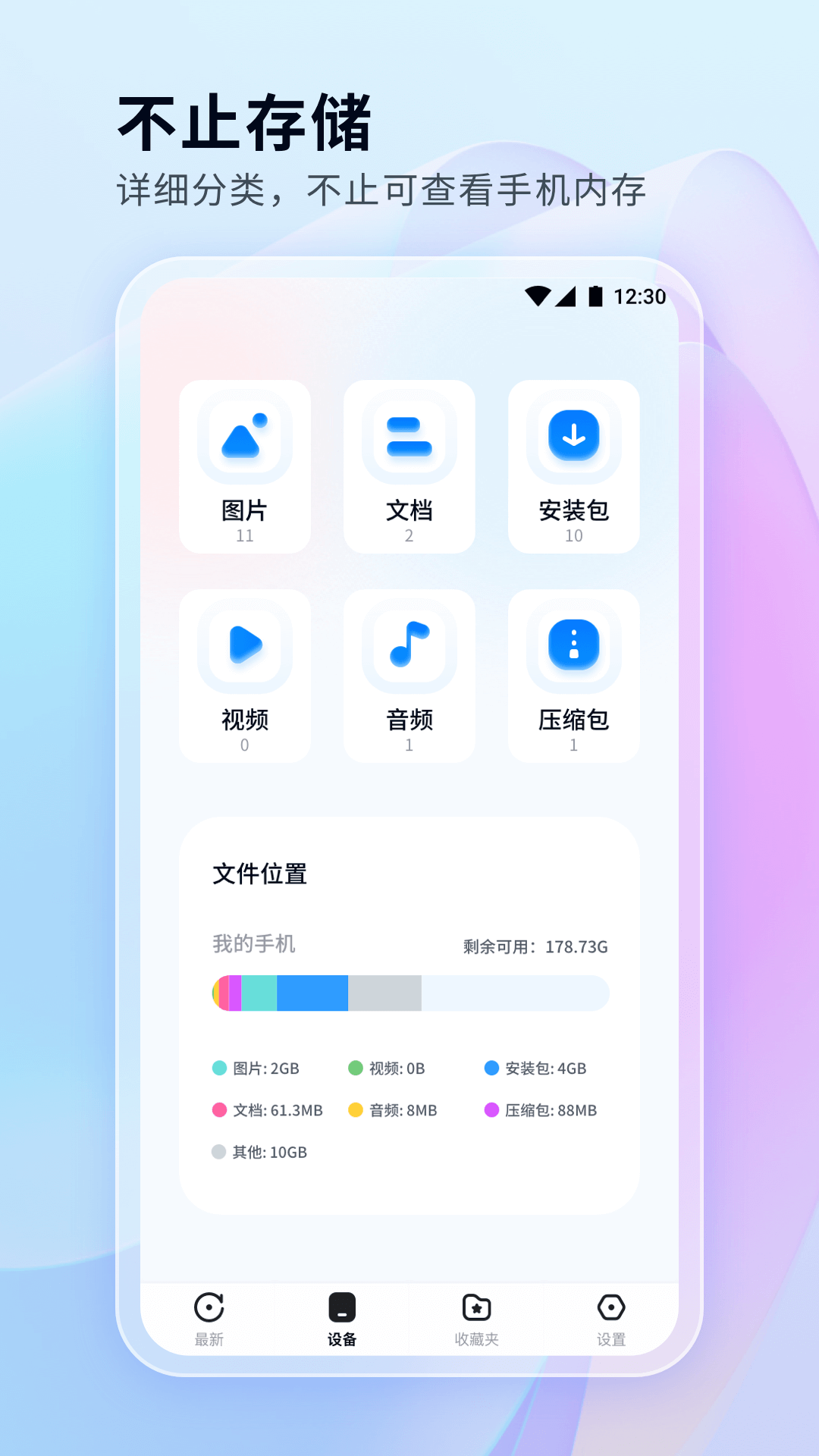Toggle the 其他: 10GB legend dot
The image size is (819, 1456).
pos(219,1152)
